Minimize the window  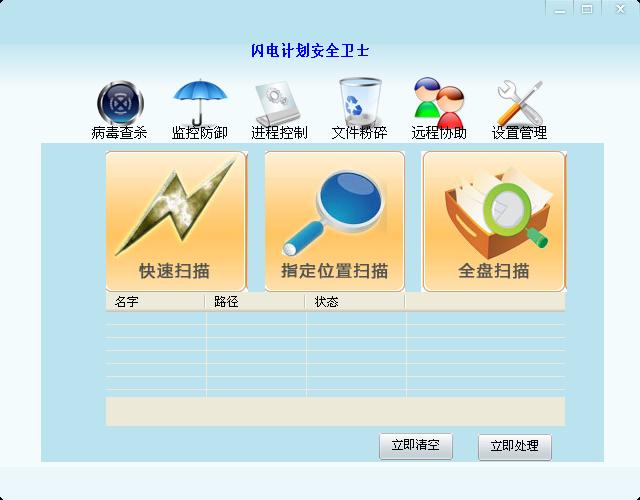coord(560,8)
